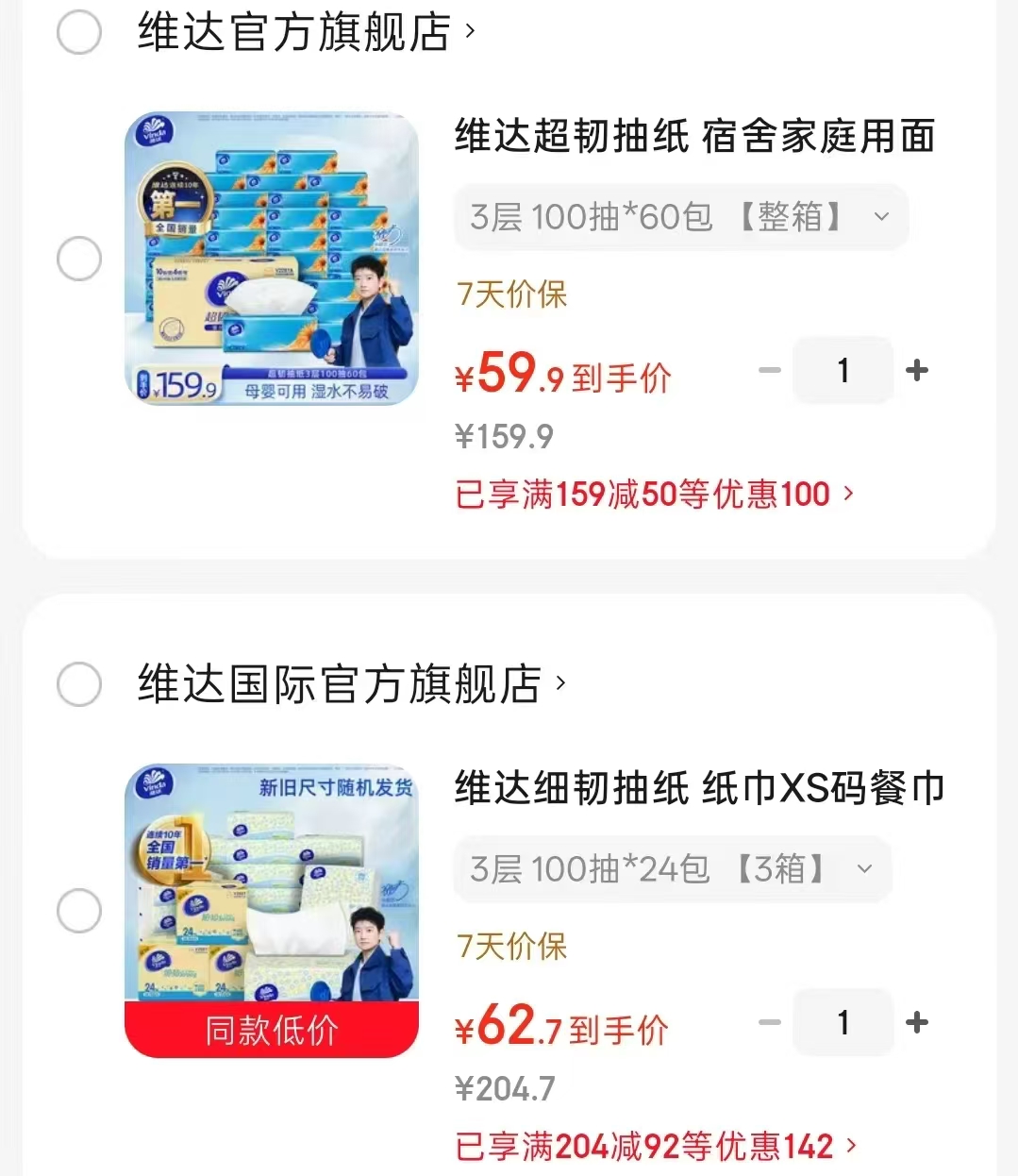This screenshot has width=1018, height=1176.
Task: Open the 维达超韧抽纸 product image
Action: (x=272, y=259)
